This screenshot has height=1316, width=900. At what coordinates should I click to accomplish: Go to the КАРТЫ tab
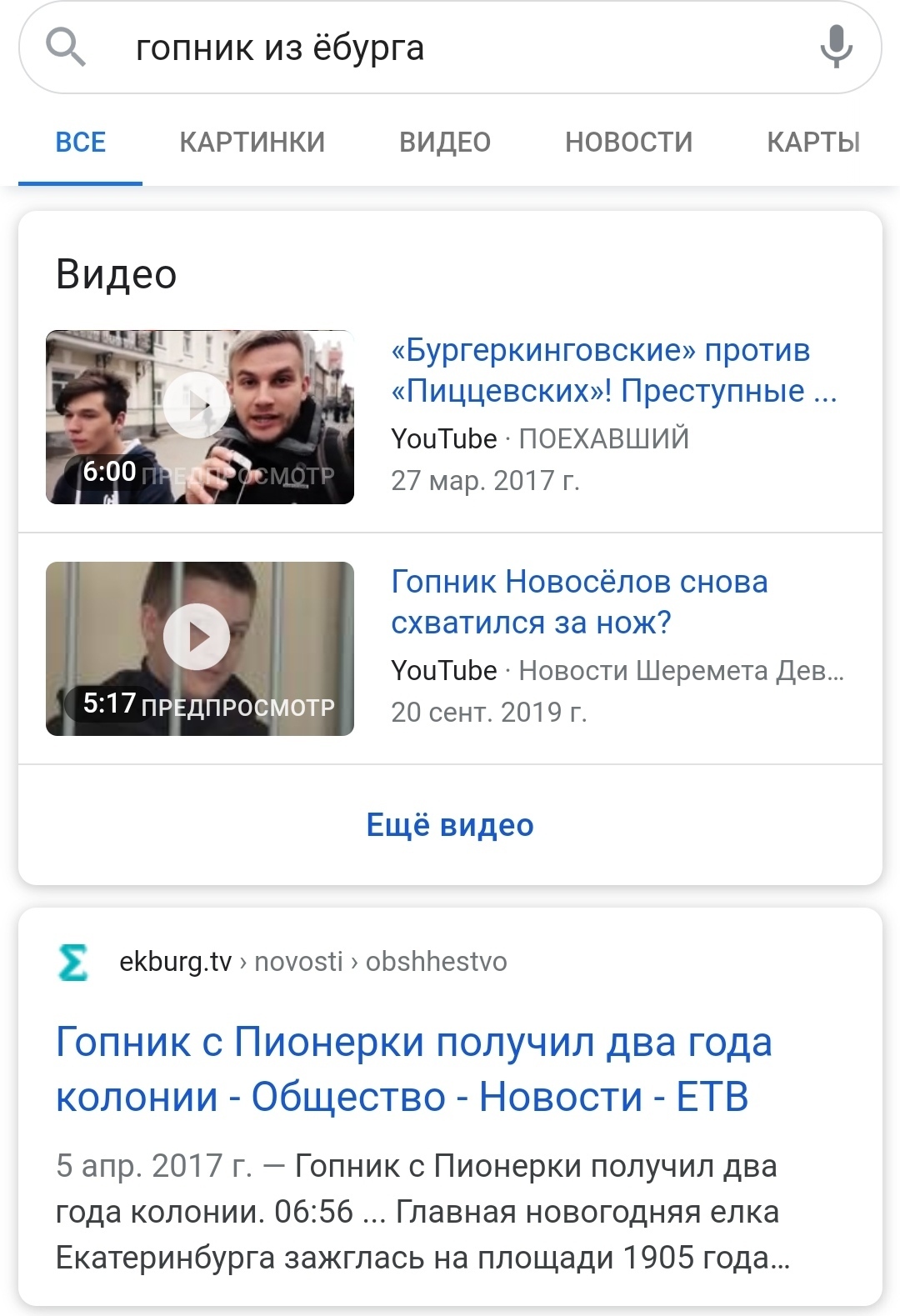[812, 143]
